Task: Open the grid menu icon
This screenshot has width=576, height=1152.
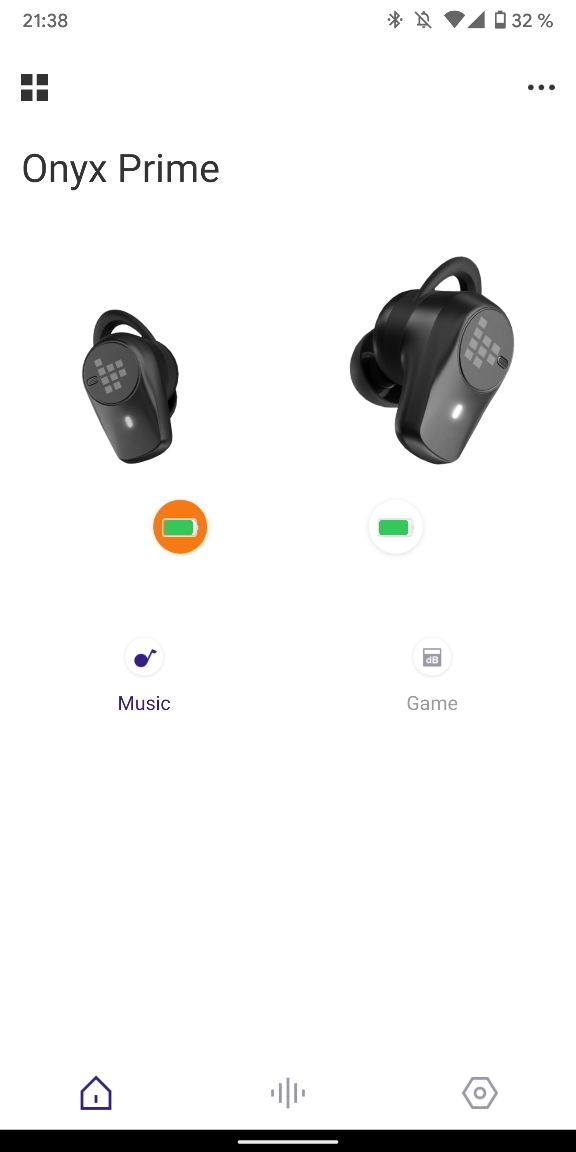Action: pos(35,87)
